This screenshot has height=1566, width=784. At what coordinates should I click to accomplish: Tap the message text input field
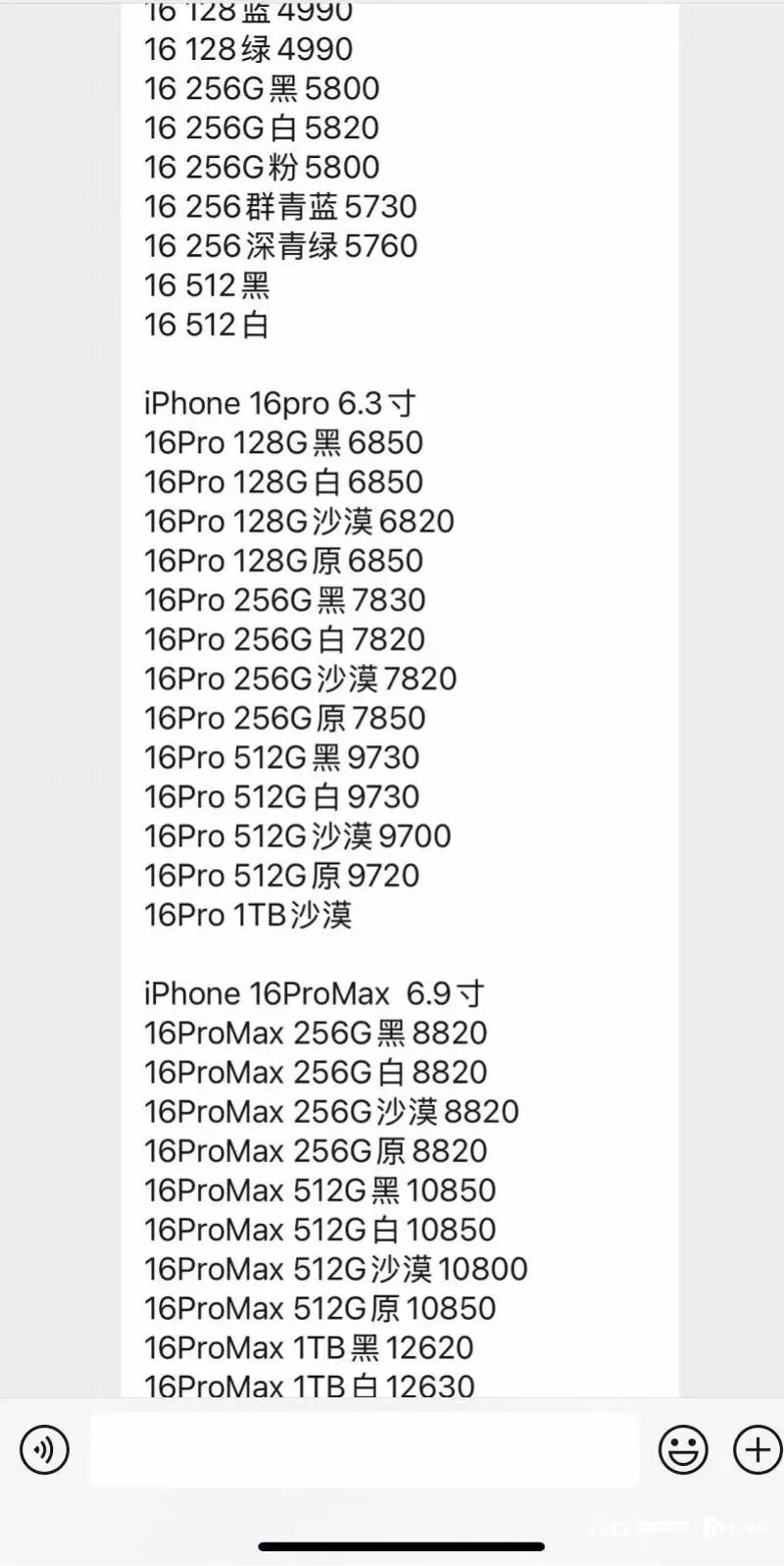(x=364, y=1449)
